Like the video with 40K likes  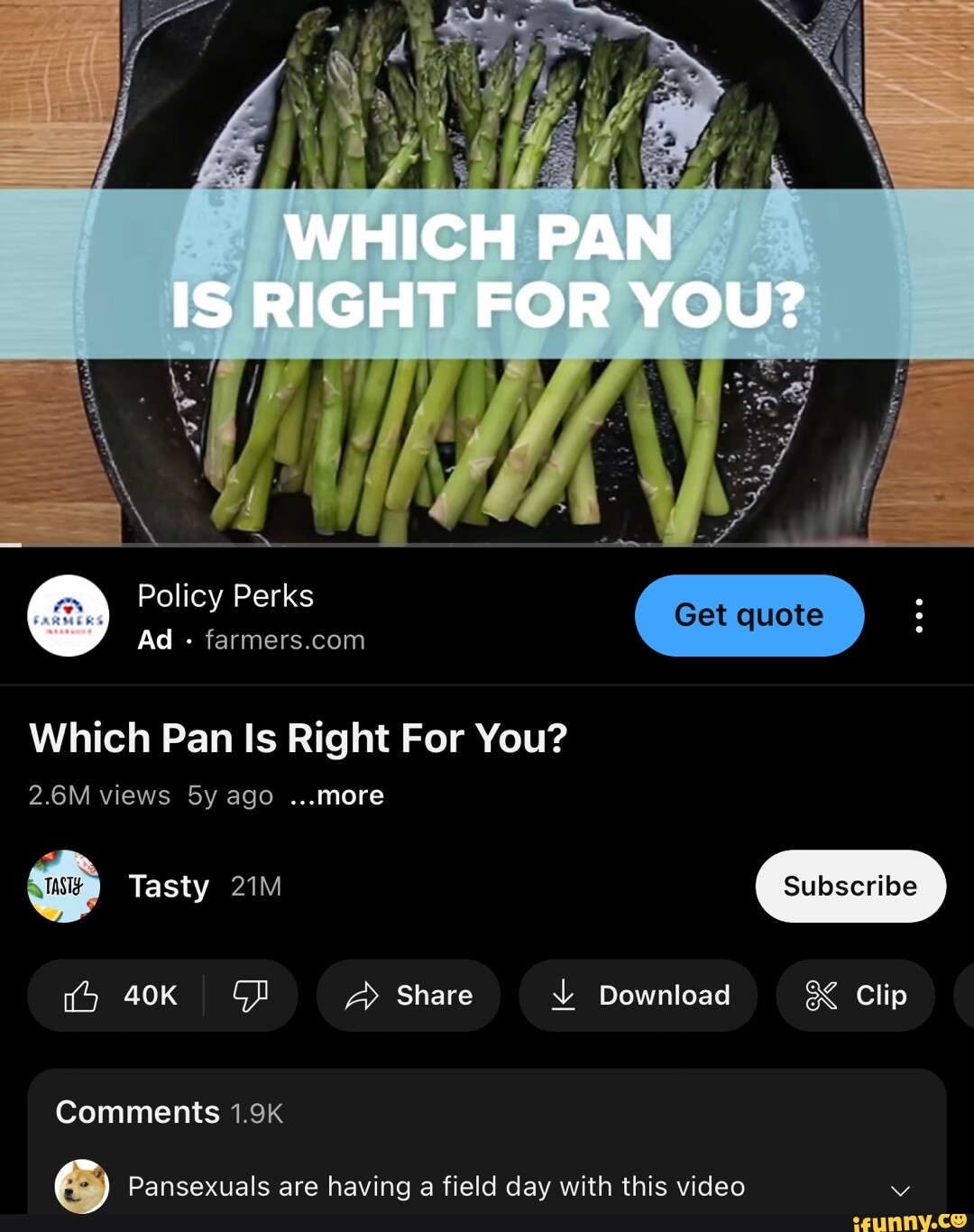[119, 995]
